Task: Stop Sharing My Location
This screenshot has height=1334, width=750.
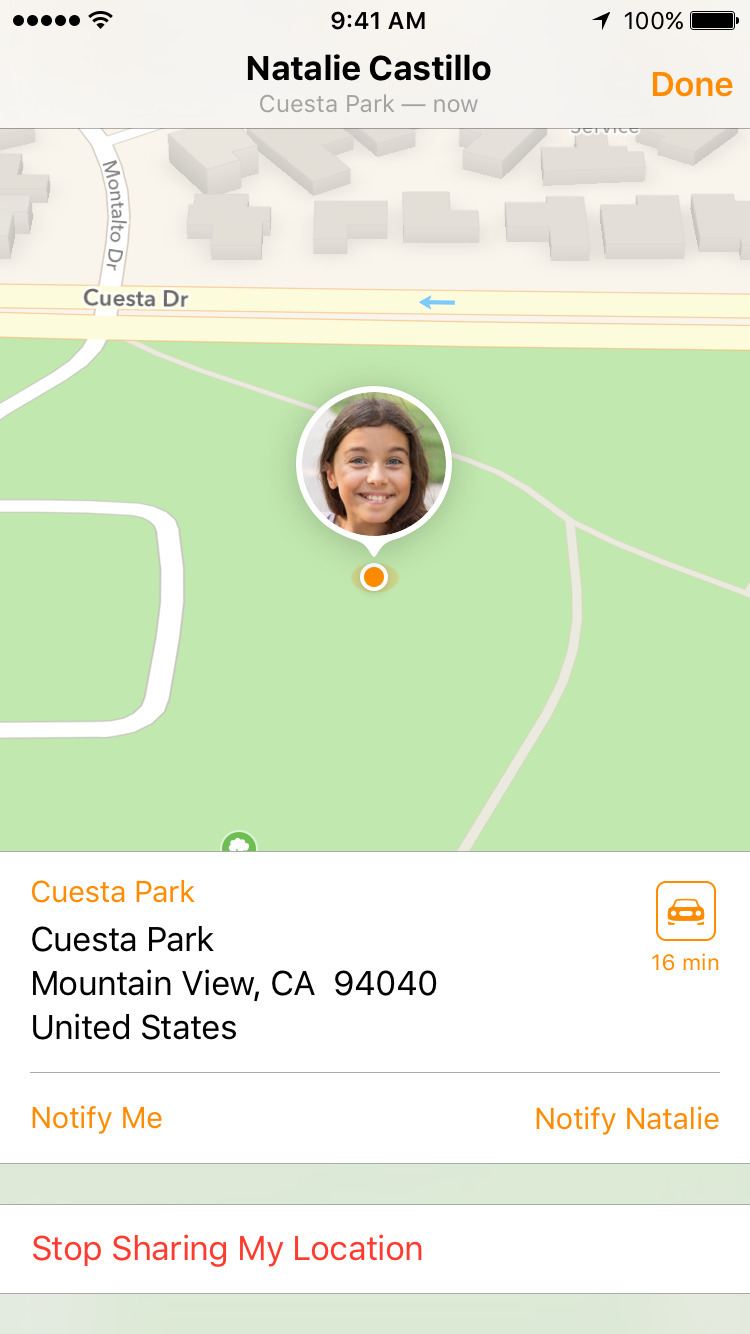Action: point(227,1249)
